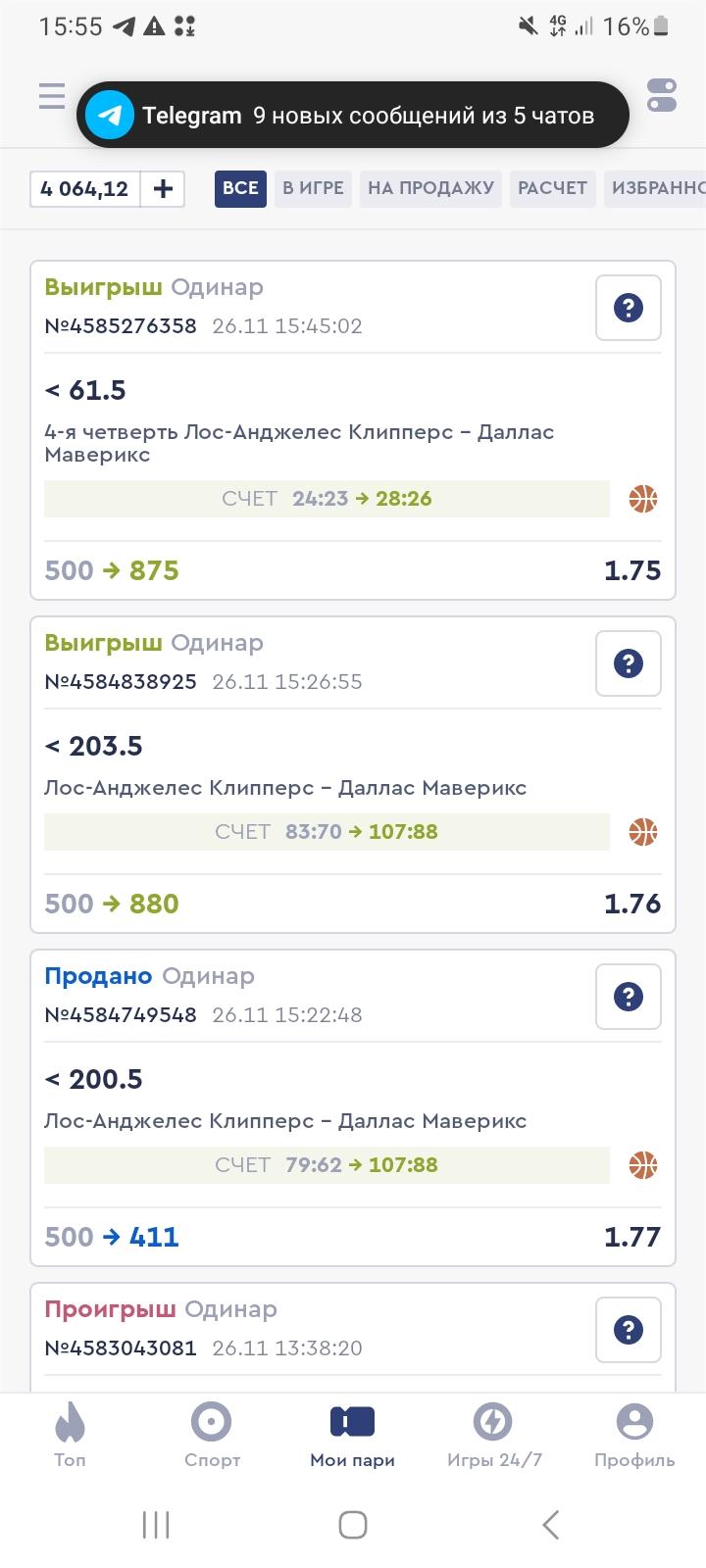
Task: Filter bets by РАСЧЕТ
Action: tap(552, 188)
